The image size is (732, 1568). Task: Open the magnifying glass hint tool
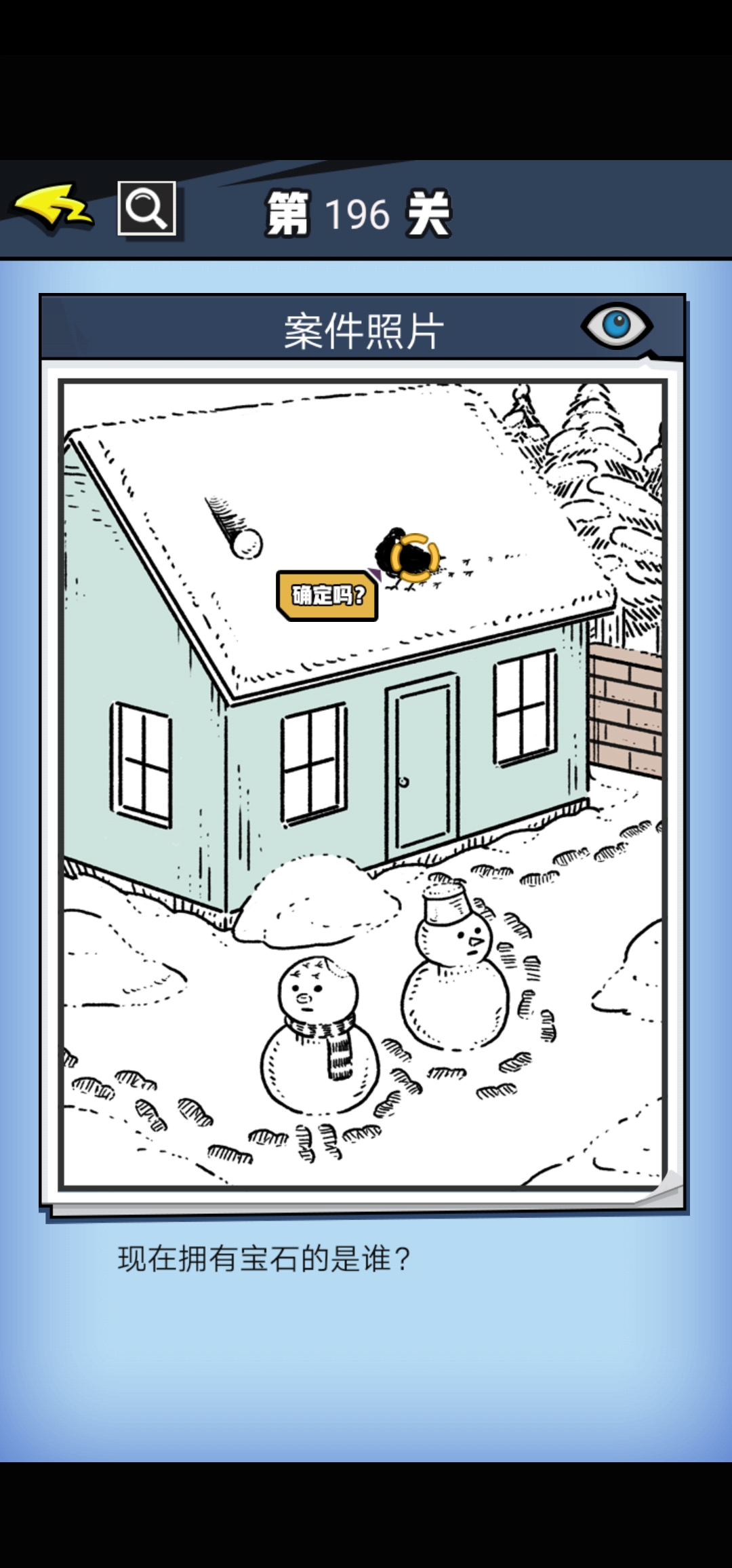click(147, 208)
